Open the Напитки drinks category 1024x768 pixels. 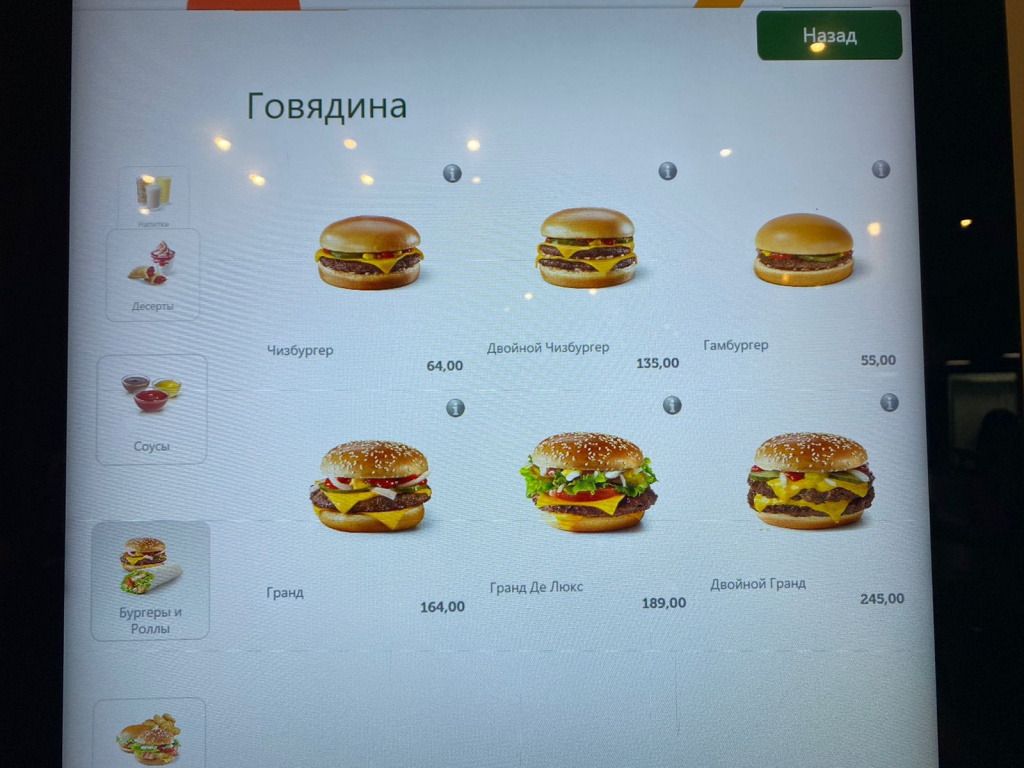(153, 197)
